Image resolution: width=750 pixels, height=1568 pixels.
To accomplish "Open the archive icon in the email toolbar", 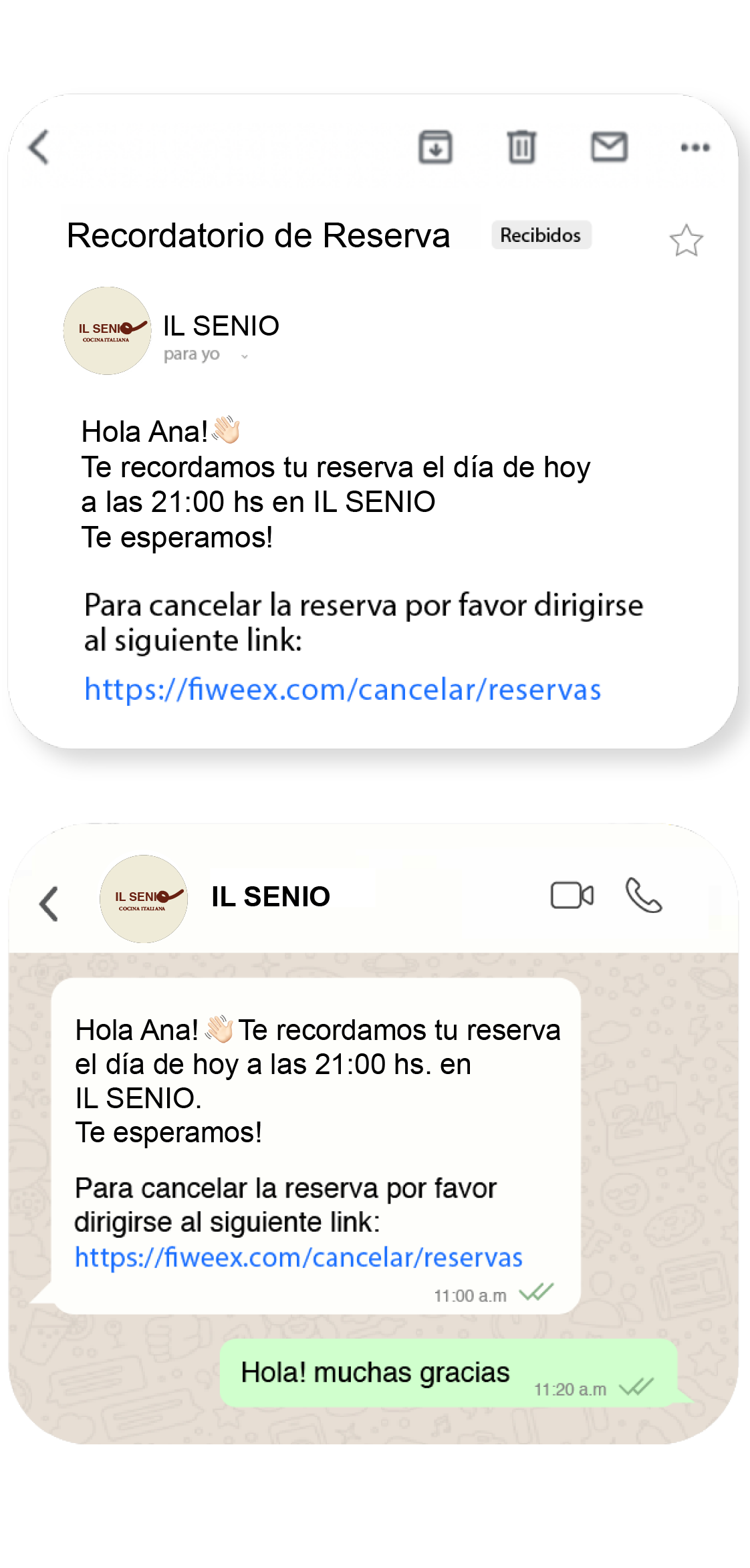I will [435, 148].
